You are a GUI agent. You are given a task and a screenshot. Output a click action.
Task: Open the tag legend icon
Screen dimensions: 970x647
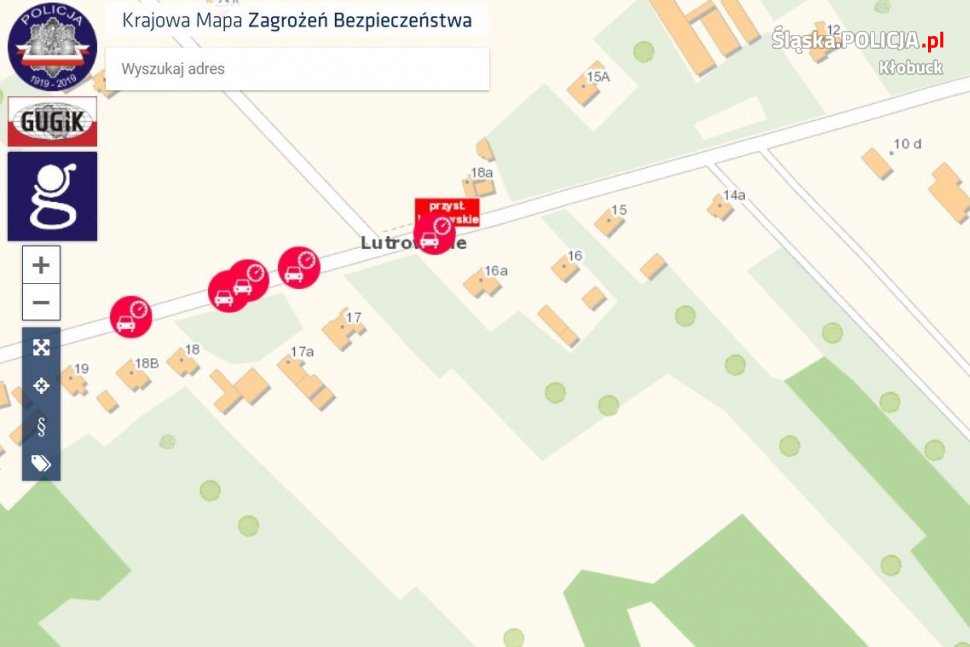41,463
